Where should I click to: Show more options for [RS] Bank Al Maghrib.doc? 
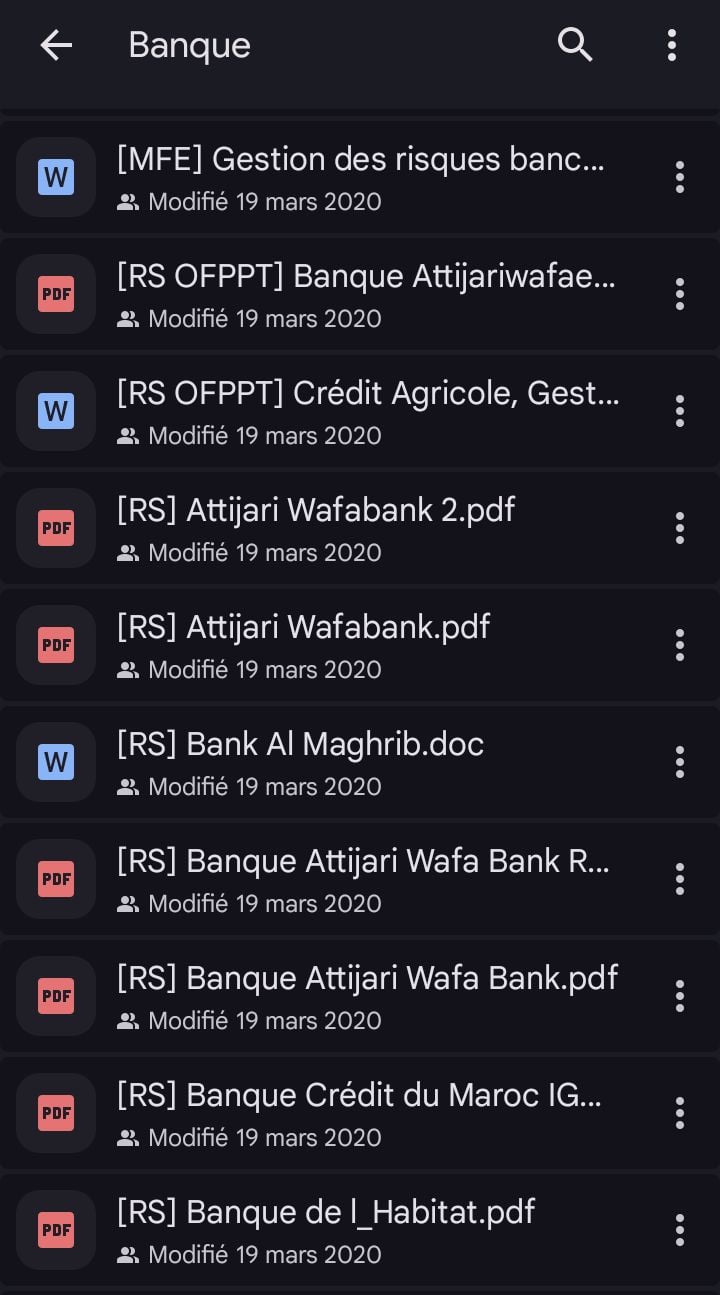click(679, 762)
